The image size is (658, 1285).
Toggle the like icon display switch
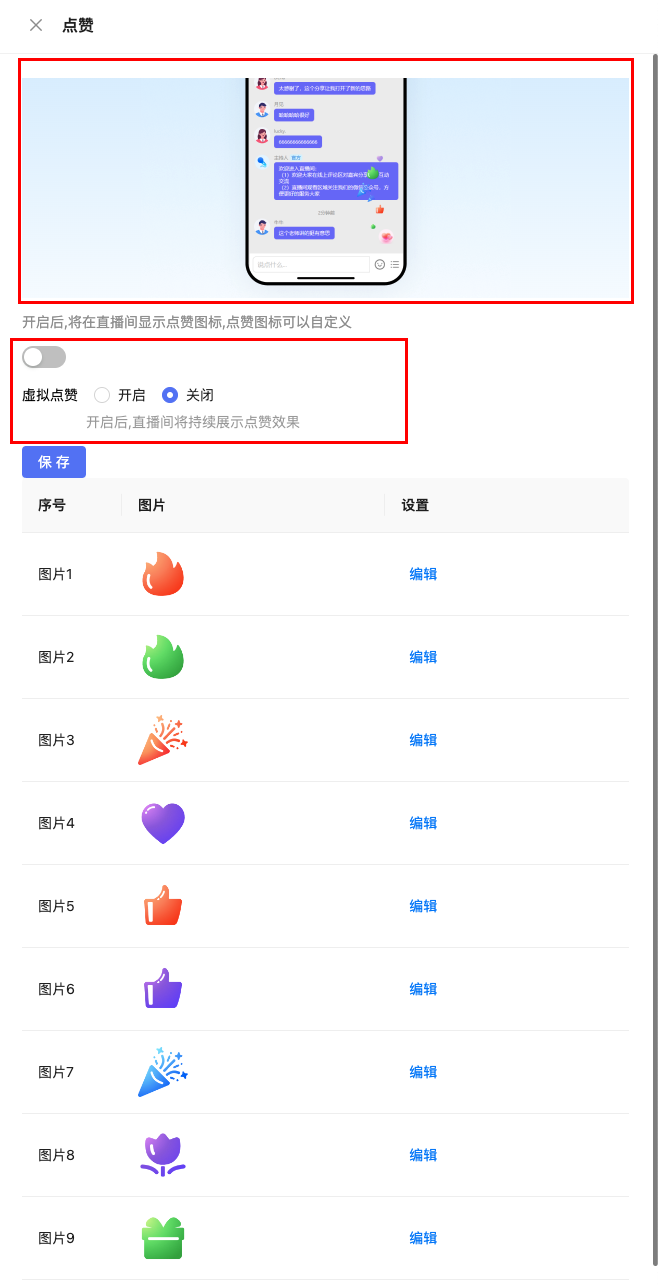pyautogui.click(x=44, y=357)
